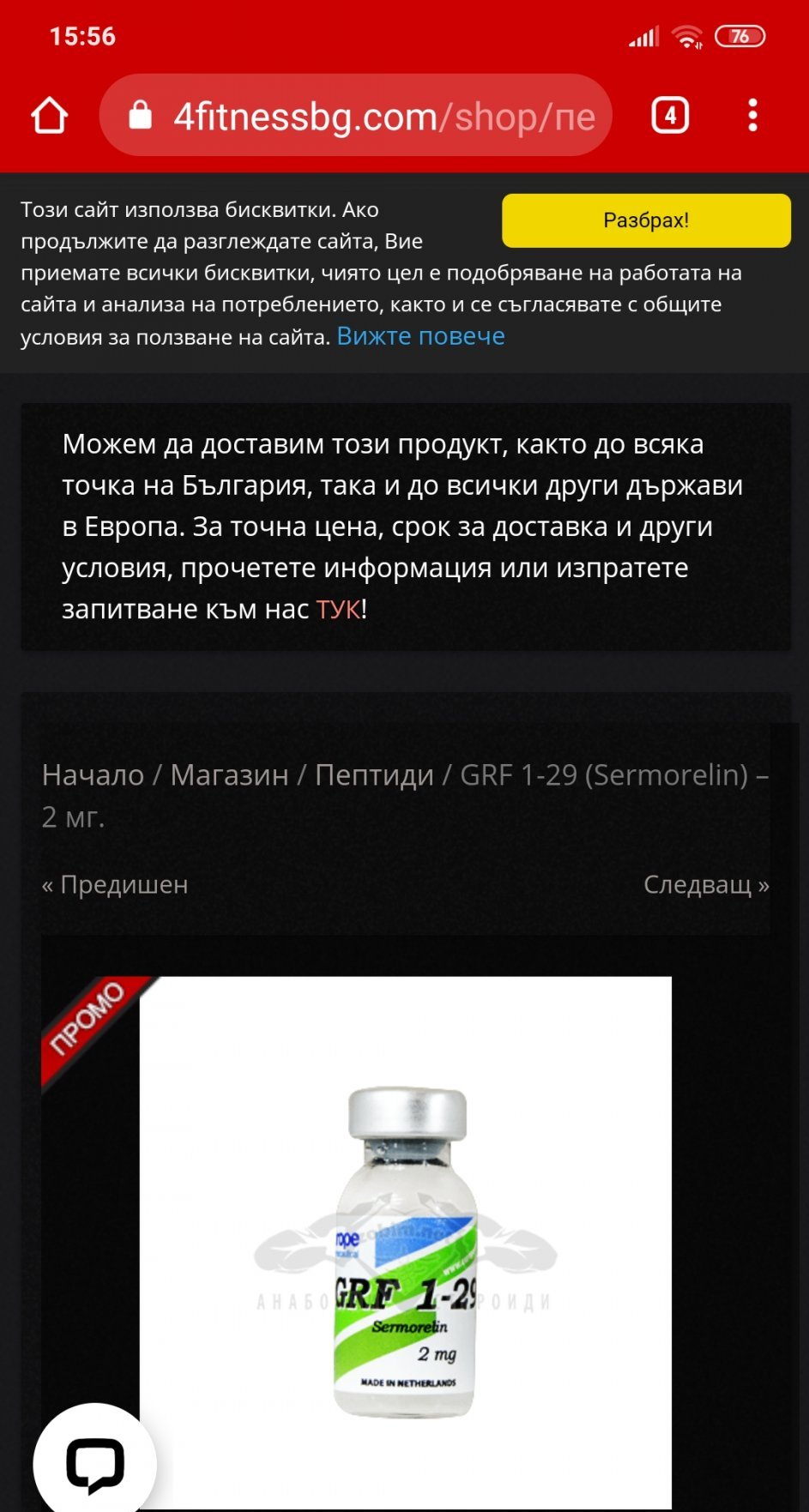Go to the previous product via Предишен

click(115, 884)
